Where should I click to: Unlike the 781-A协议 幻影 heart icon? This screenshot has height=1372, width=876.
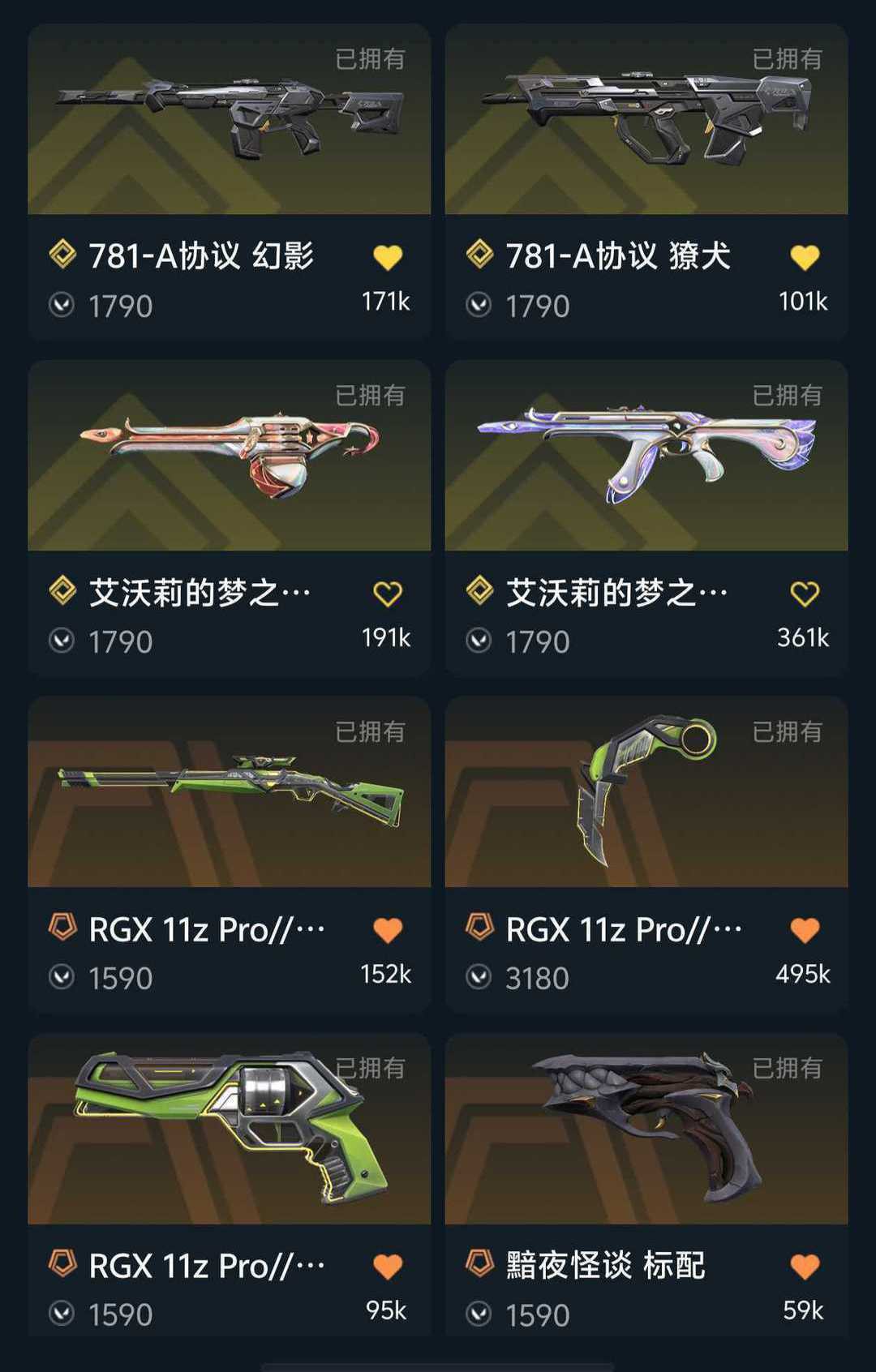[x=388, y=258]
